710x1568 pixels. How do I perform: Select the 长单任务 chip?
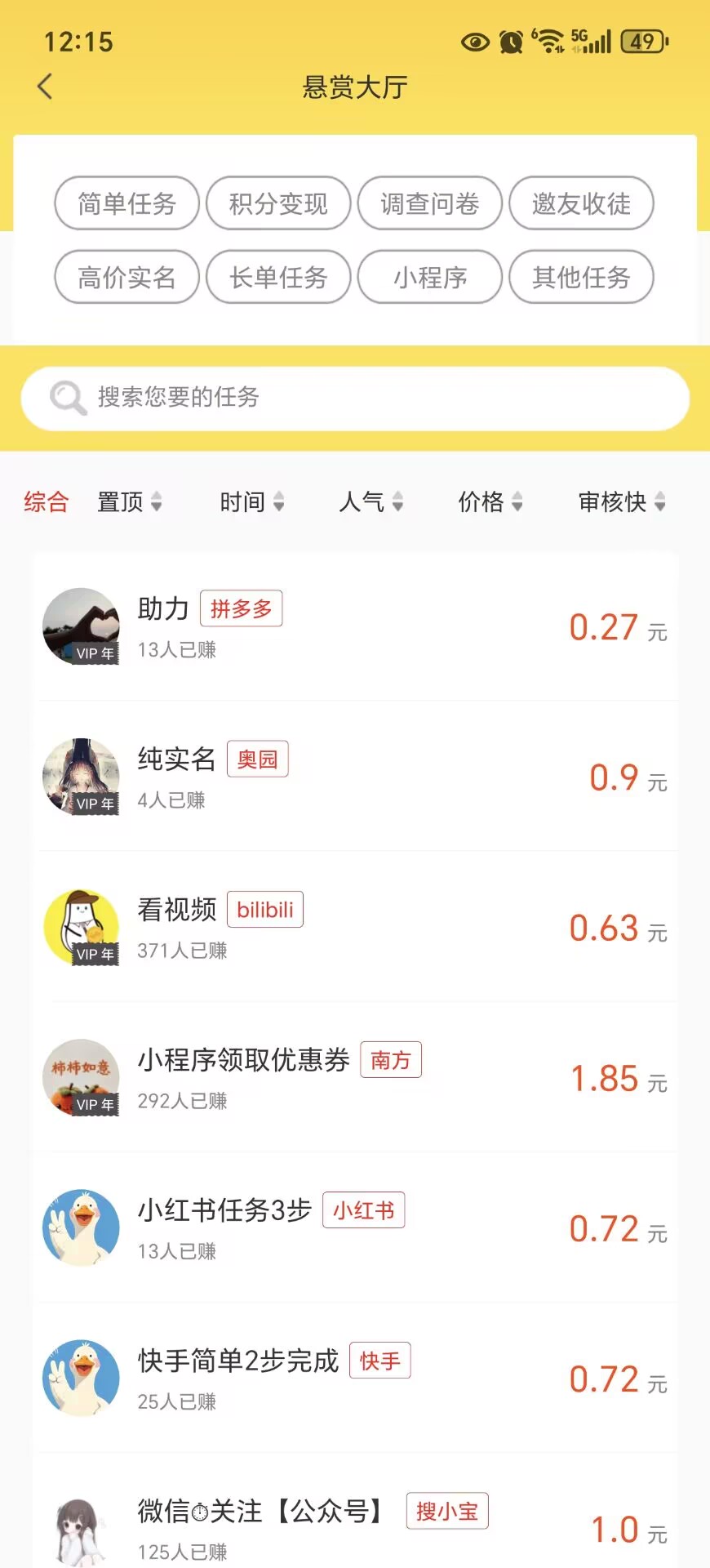(x=278, y=278)
